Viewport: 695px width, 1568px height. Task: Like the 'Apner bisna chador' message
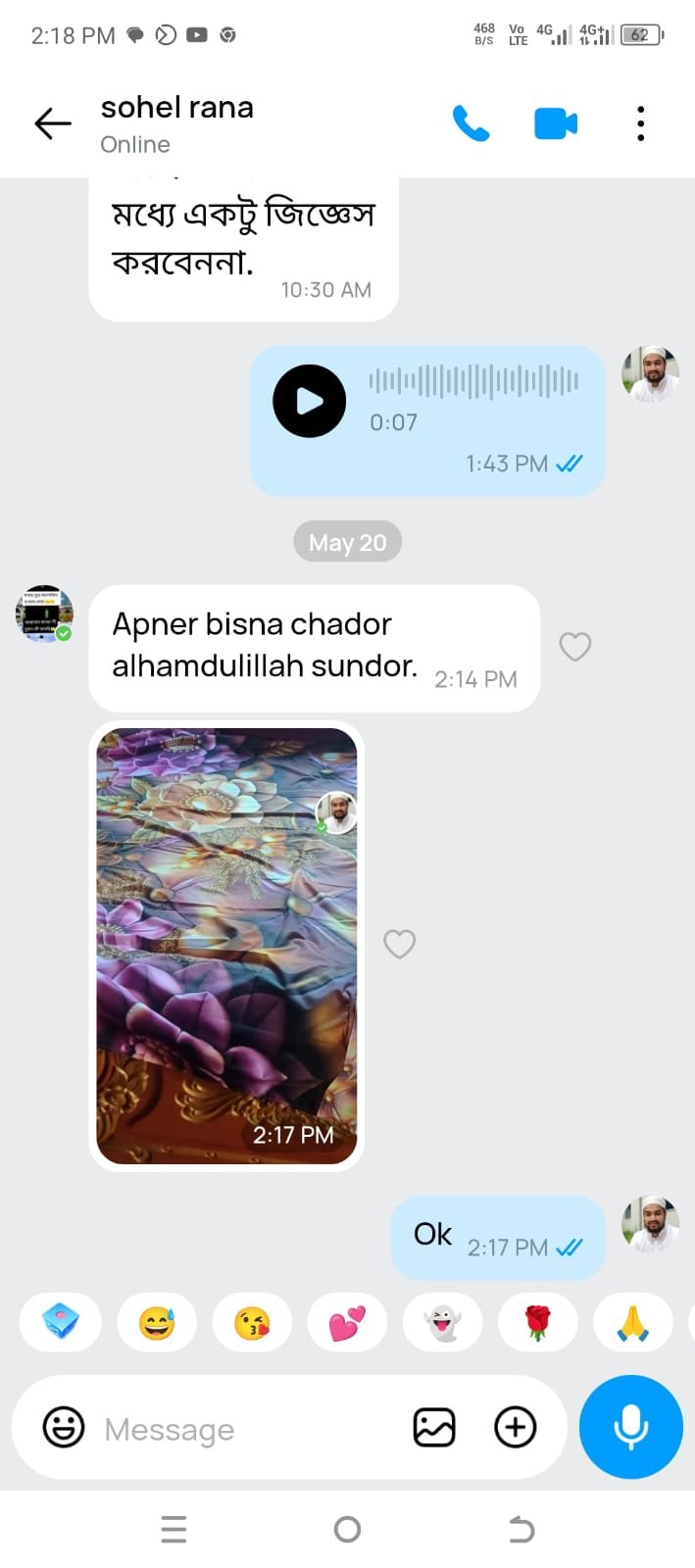tap(574, 647)
